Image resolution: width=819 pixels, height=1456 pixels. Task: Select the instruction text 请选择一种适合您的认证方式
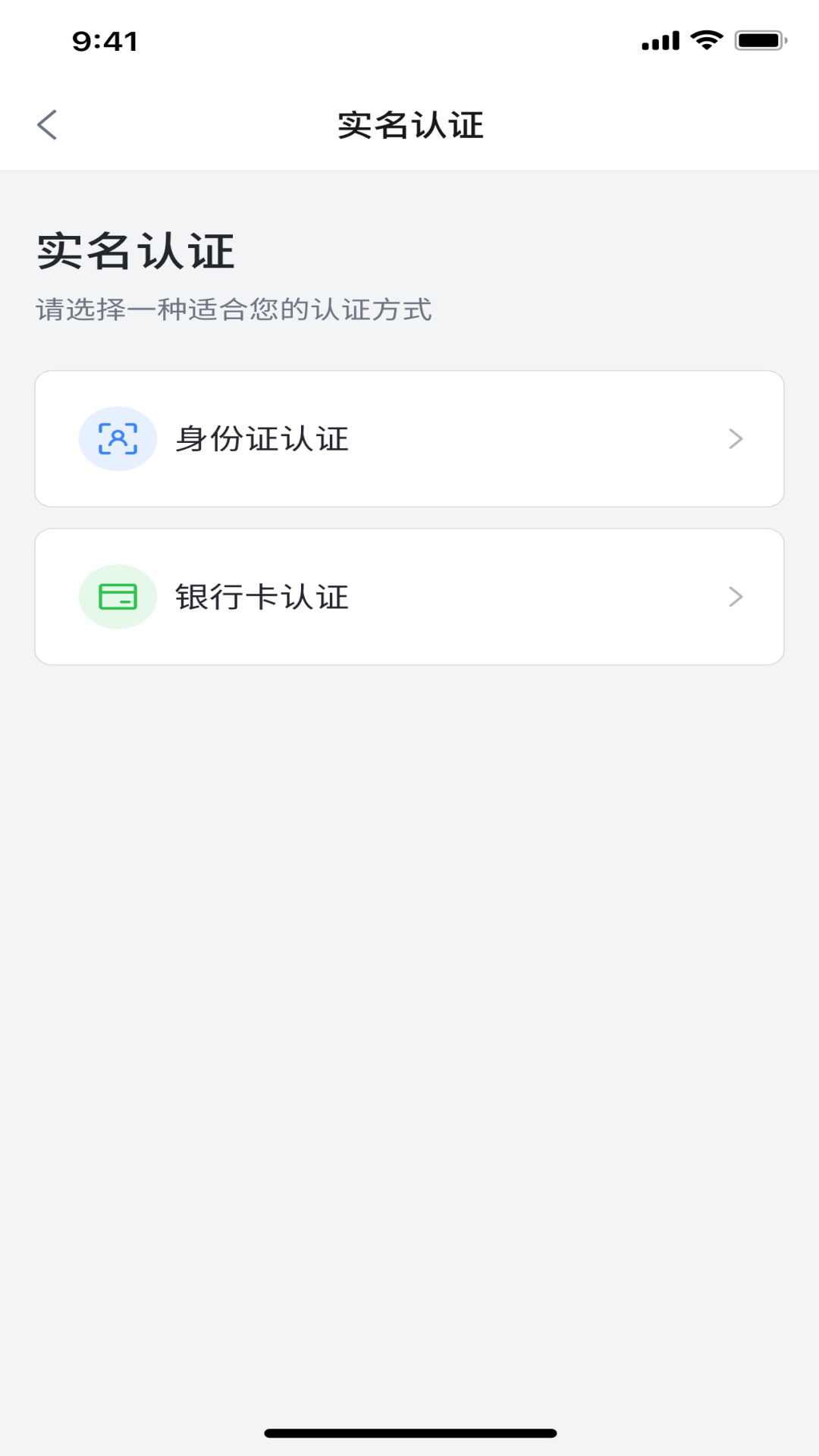pos(235,308)
